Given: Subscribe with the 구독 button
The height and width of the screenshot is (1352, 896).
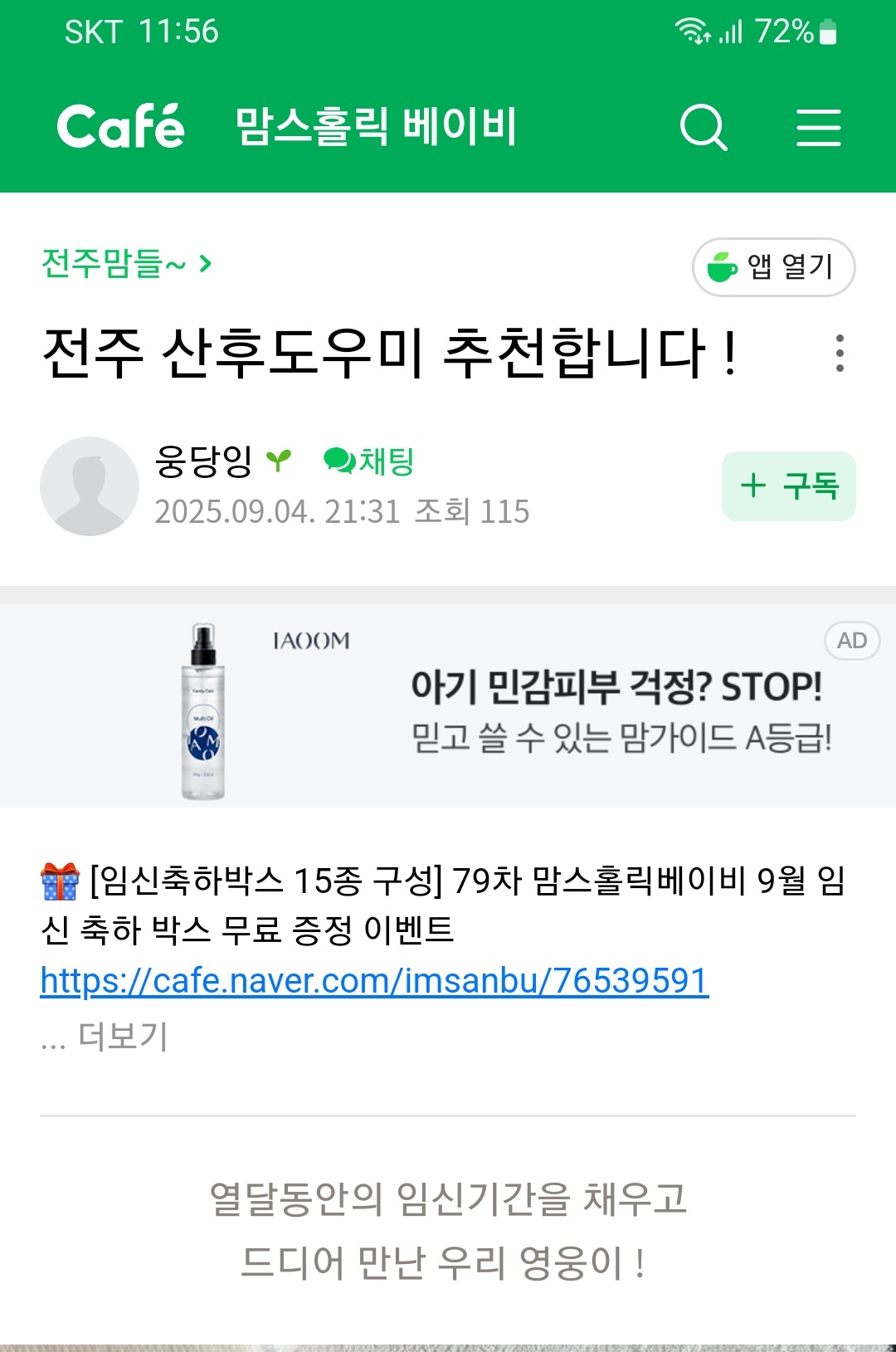Looking at the screenshot, I should [x=788, y=486].
